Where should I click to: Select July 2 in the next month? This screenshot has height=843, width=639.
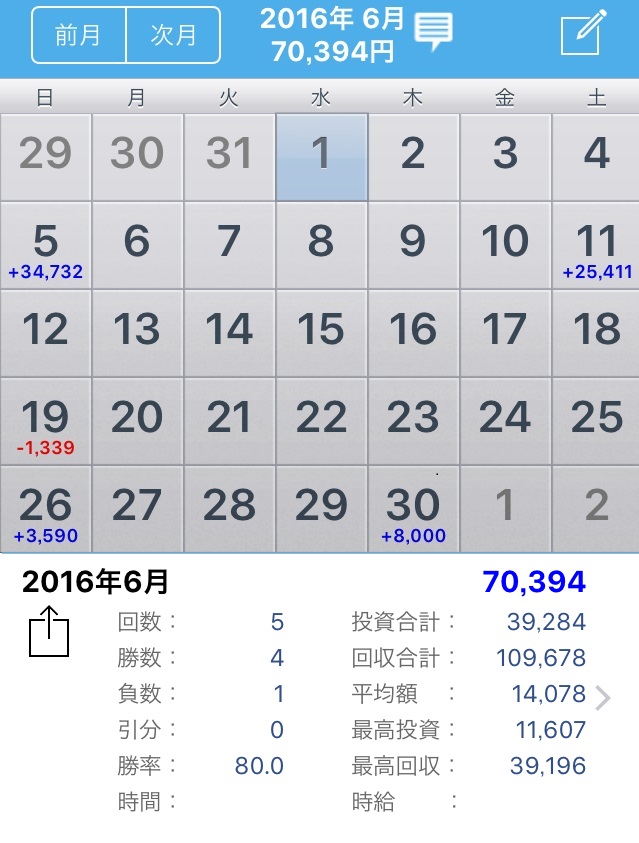point(597,508)
